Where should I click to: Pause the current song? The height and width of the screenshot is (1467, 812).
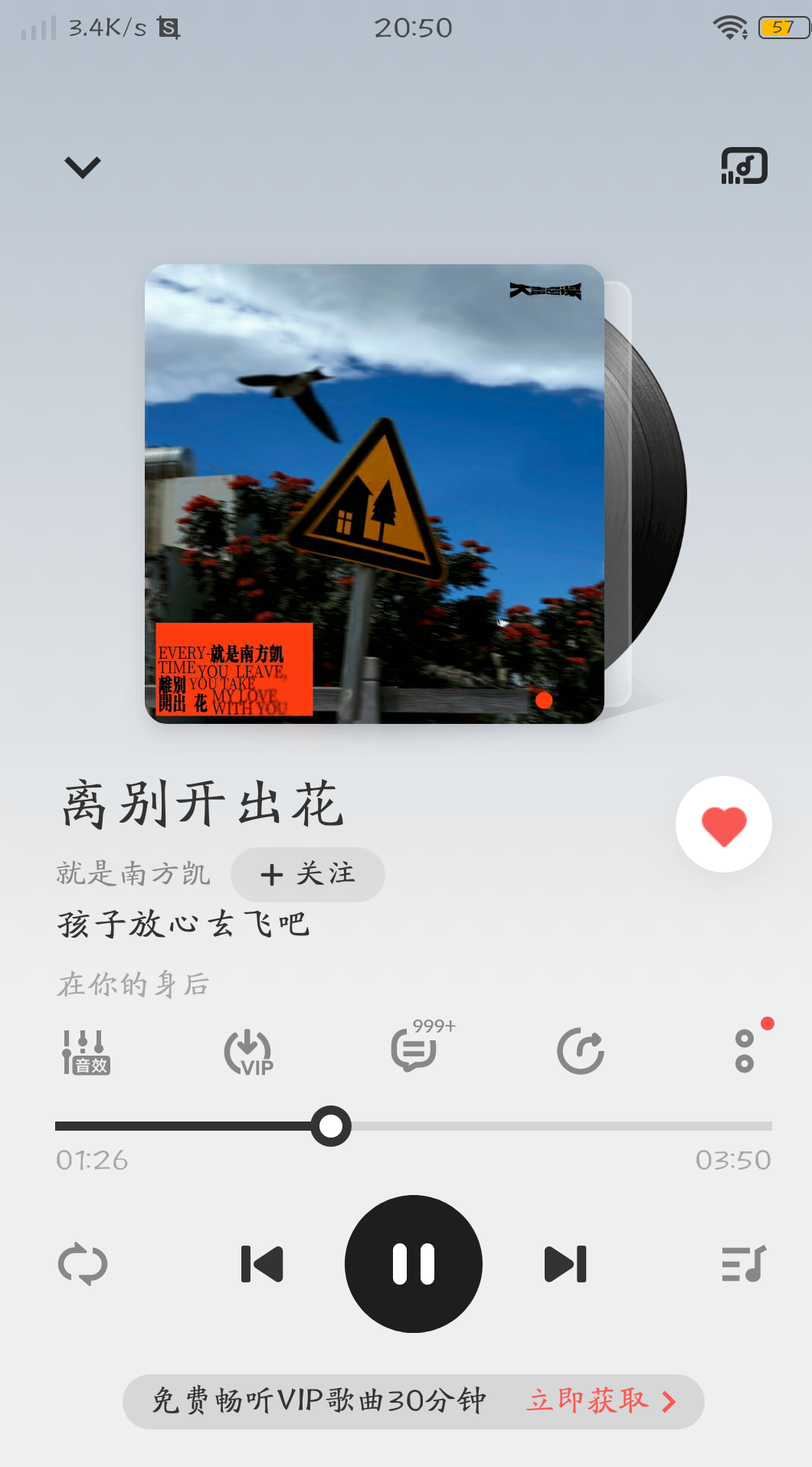point(414,1264)
